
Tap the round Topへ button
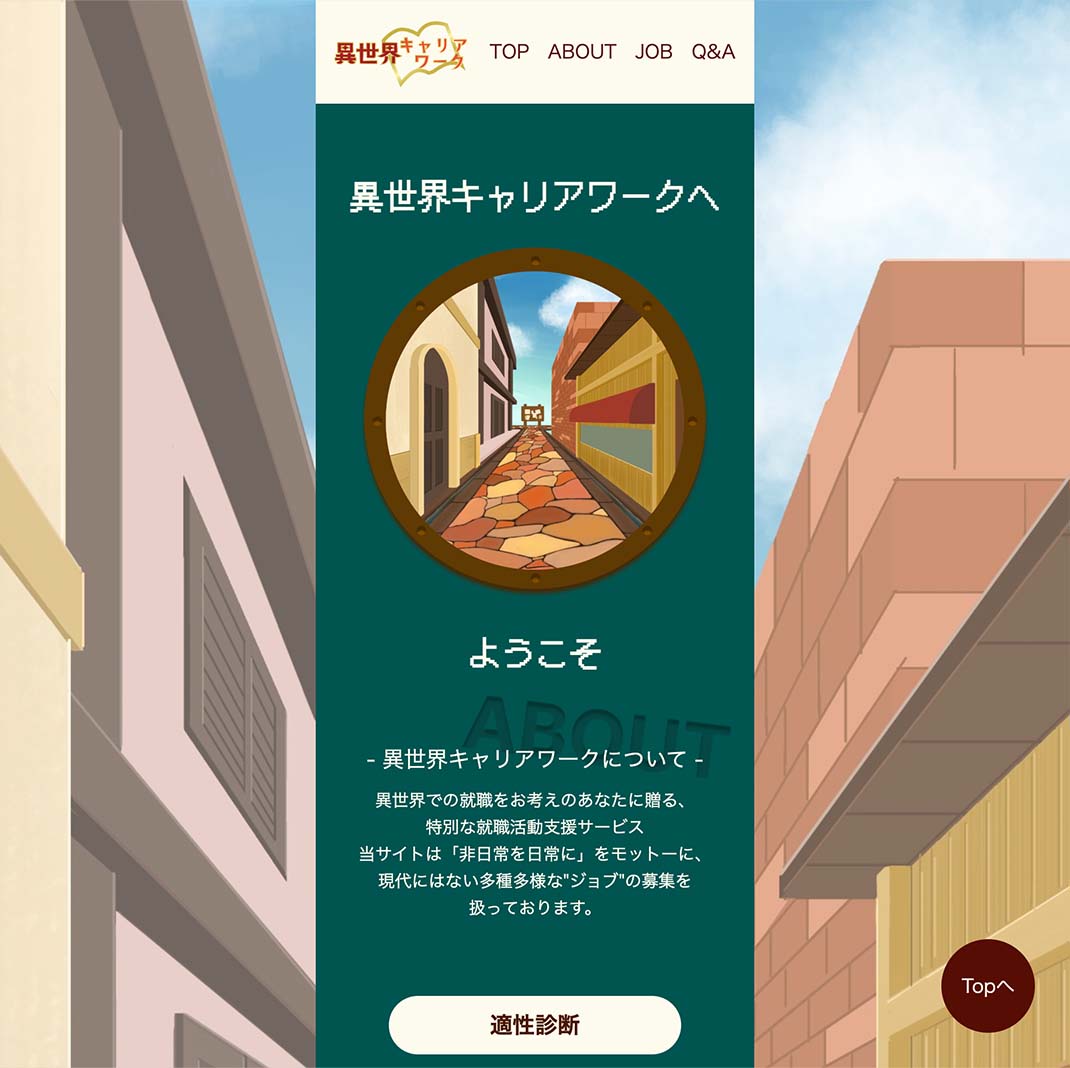(x=988, y=986)
